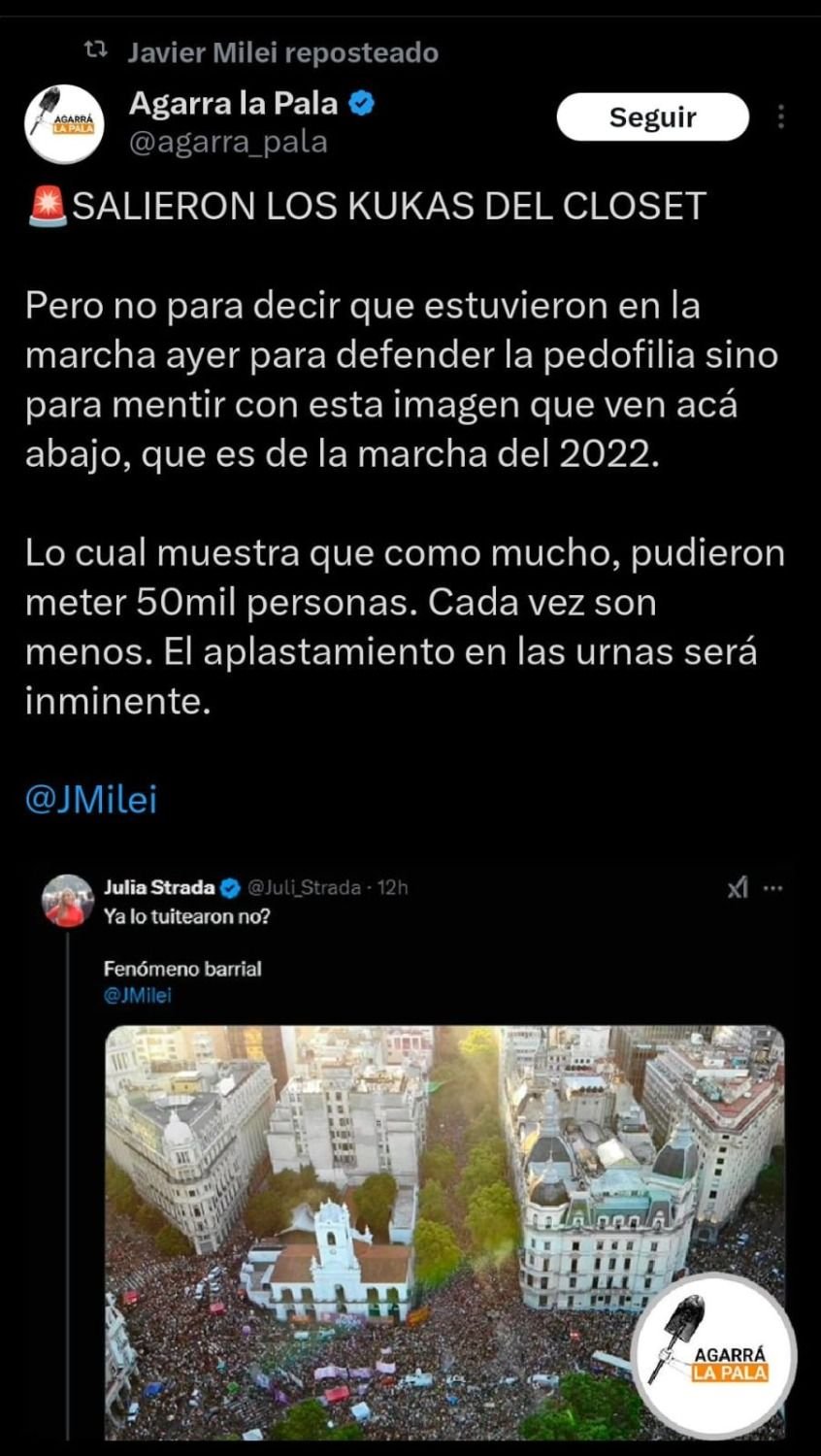Open the post's three-dot overflow menu

tap(780, 117)
